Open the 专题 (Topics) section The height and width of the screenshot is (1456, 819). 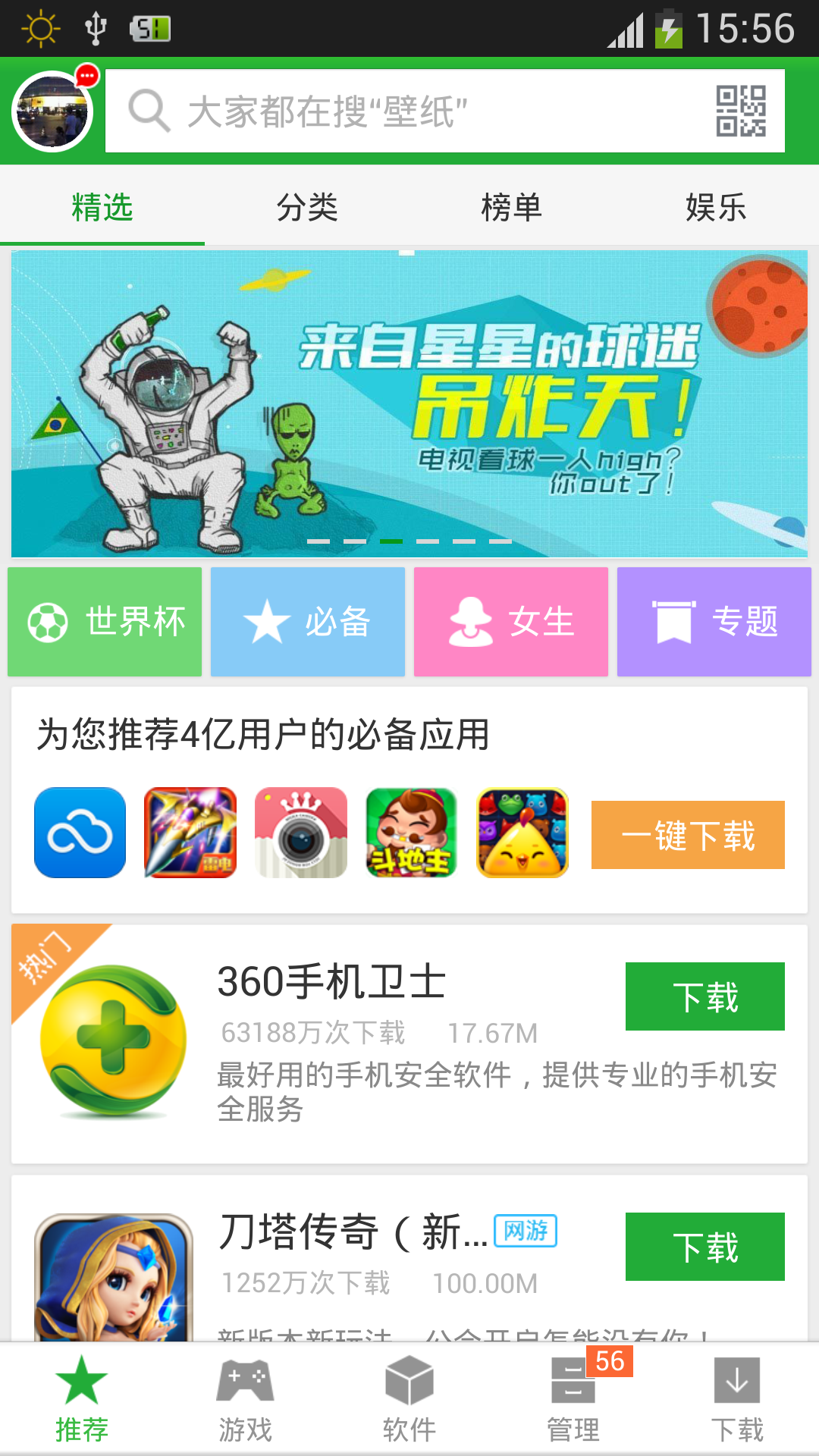click(x=714, y=620)
